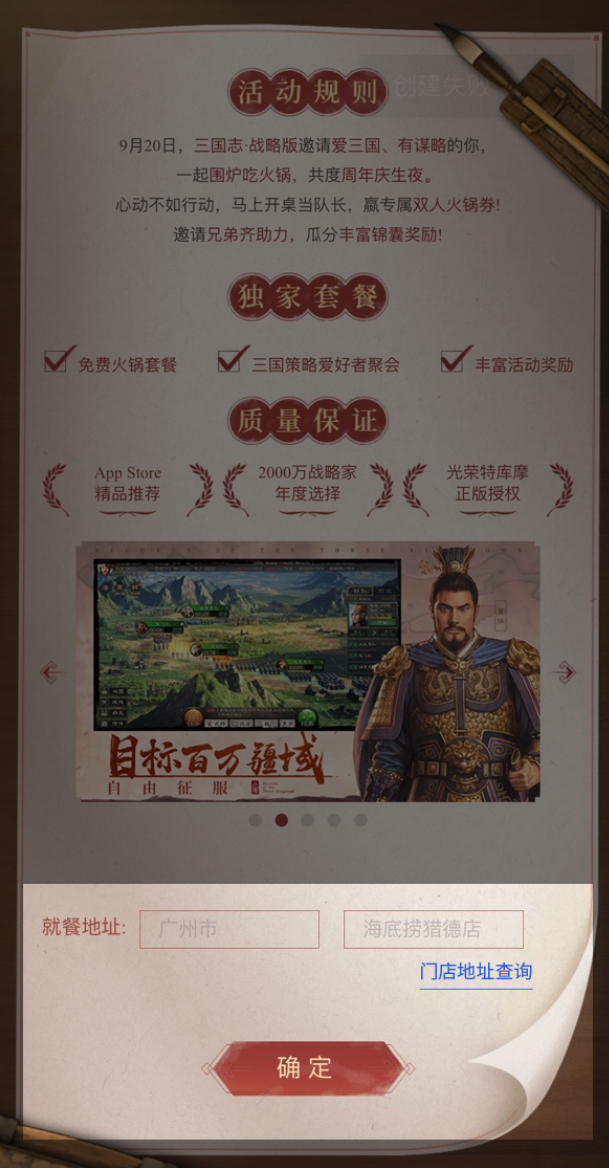Show the next carousel image
The image size is (609, 1168).
coord(565,672)
